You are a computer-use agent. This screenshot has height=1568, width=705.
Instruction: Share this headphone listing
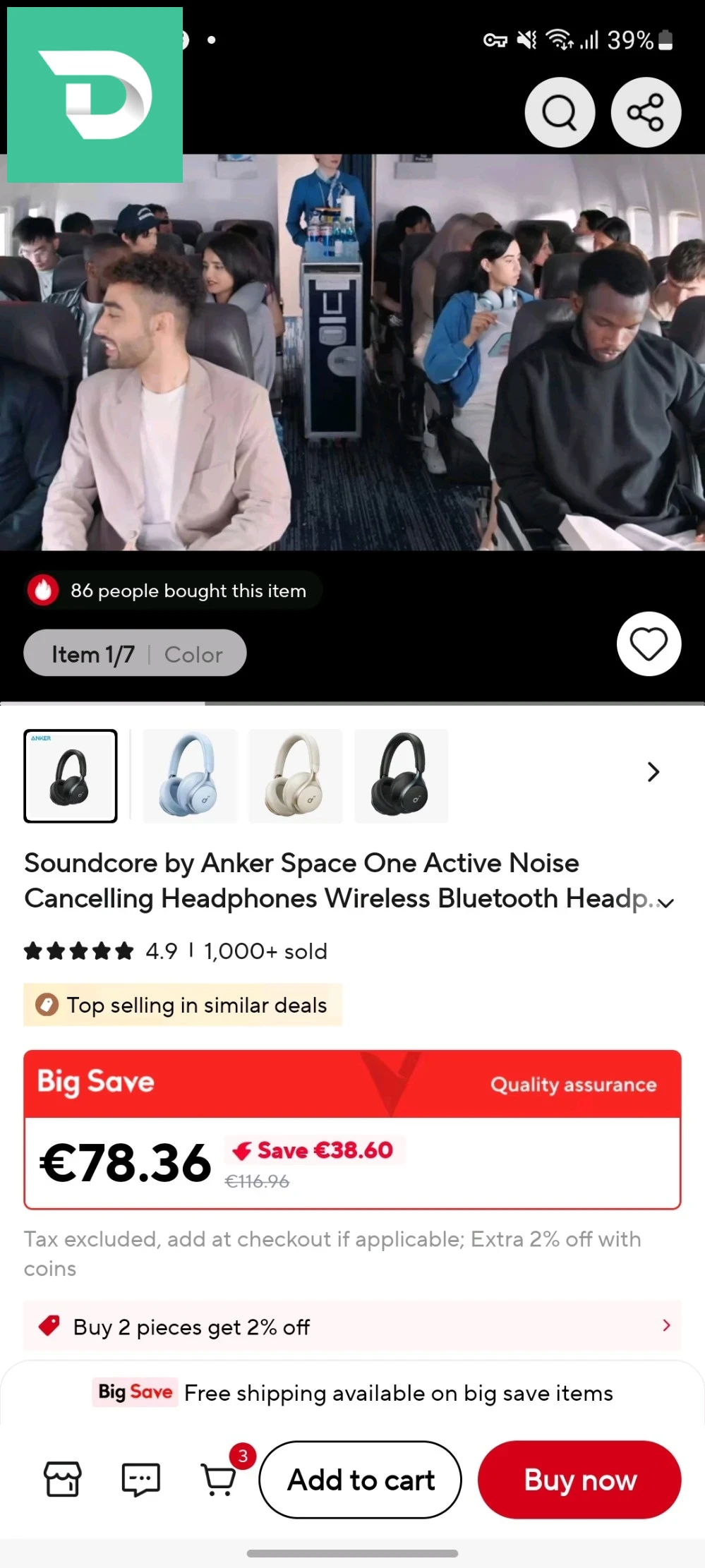645,112
